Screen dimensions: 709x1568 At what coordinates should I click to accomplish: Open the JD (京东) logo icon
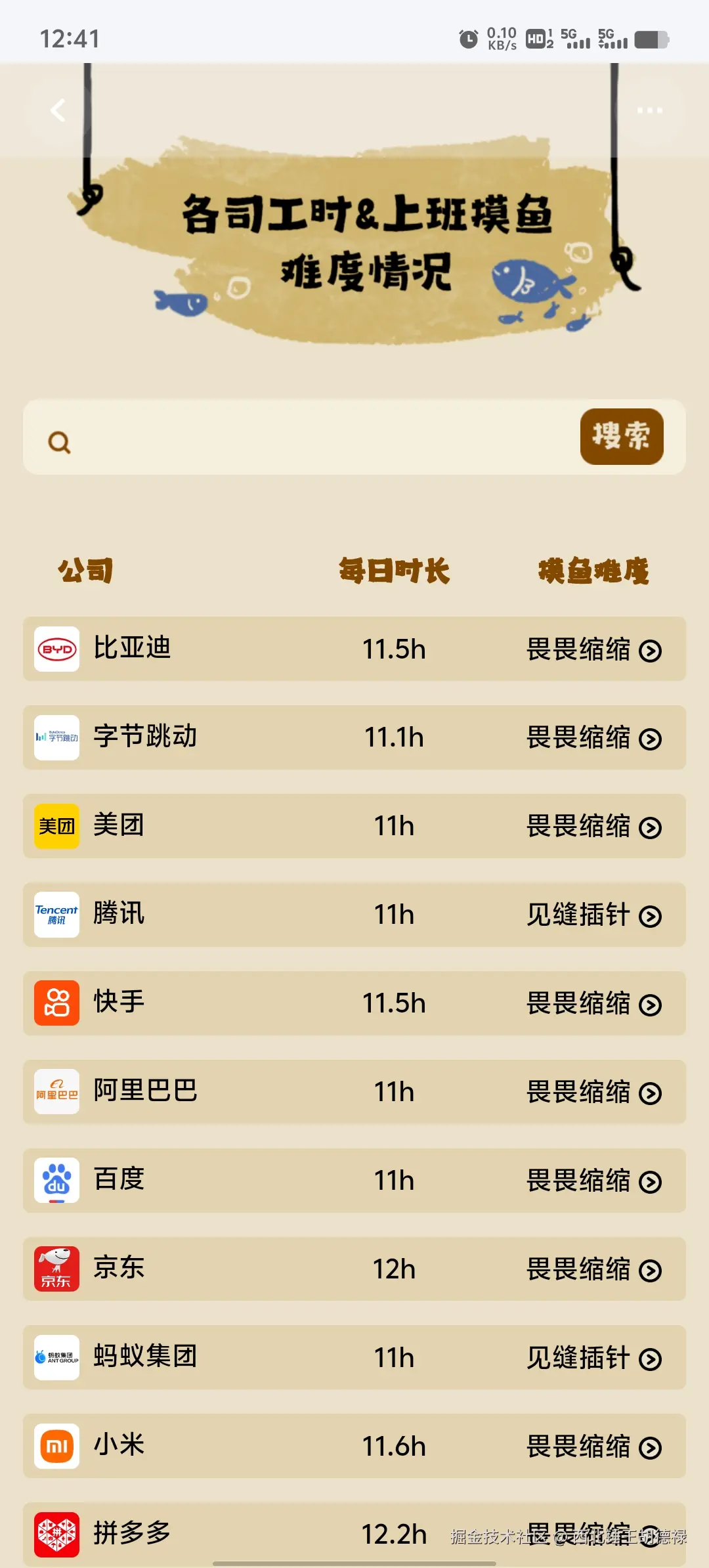56,1269
